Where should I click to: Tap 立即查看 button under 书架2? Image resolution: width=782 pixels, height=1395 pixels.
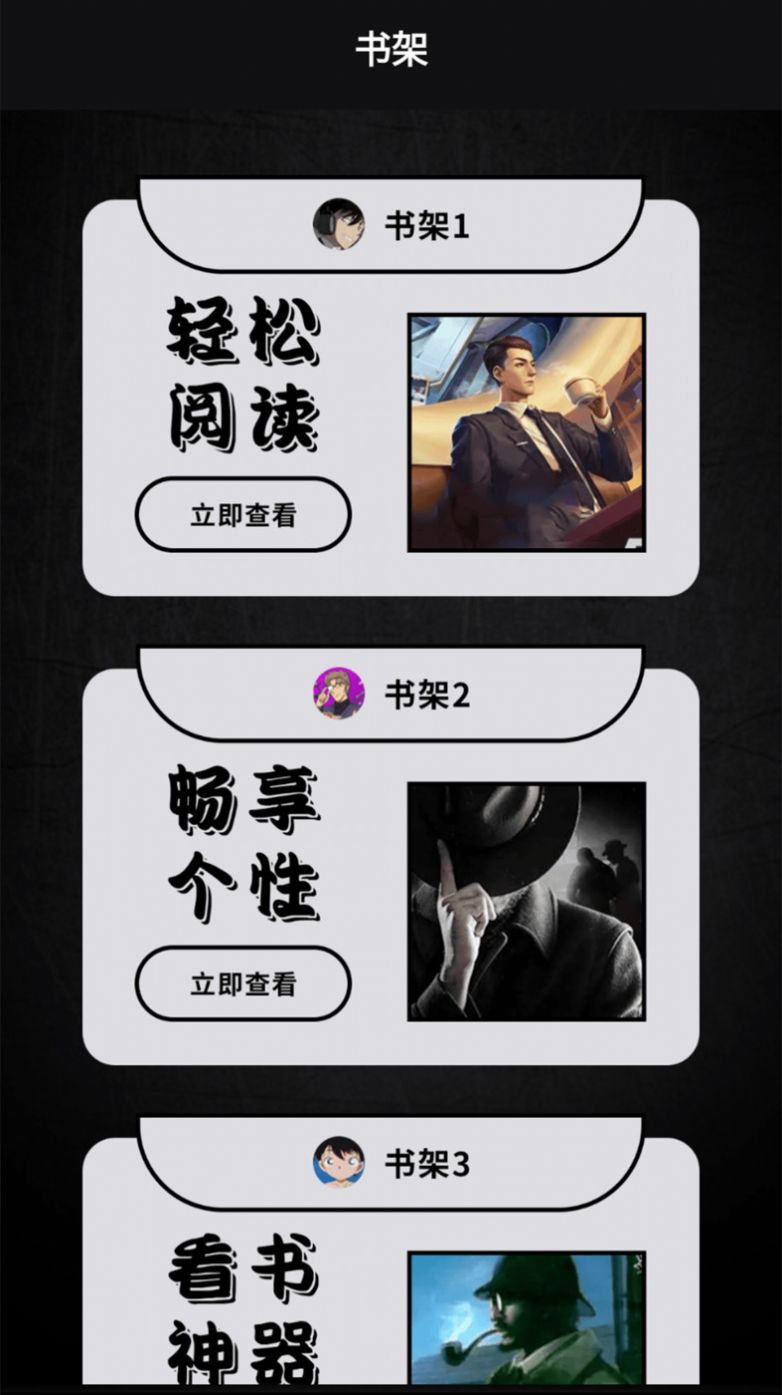pos(243,983)
